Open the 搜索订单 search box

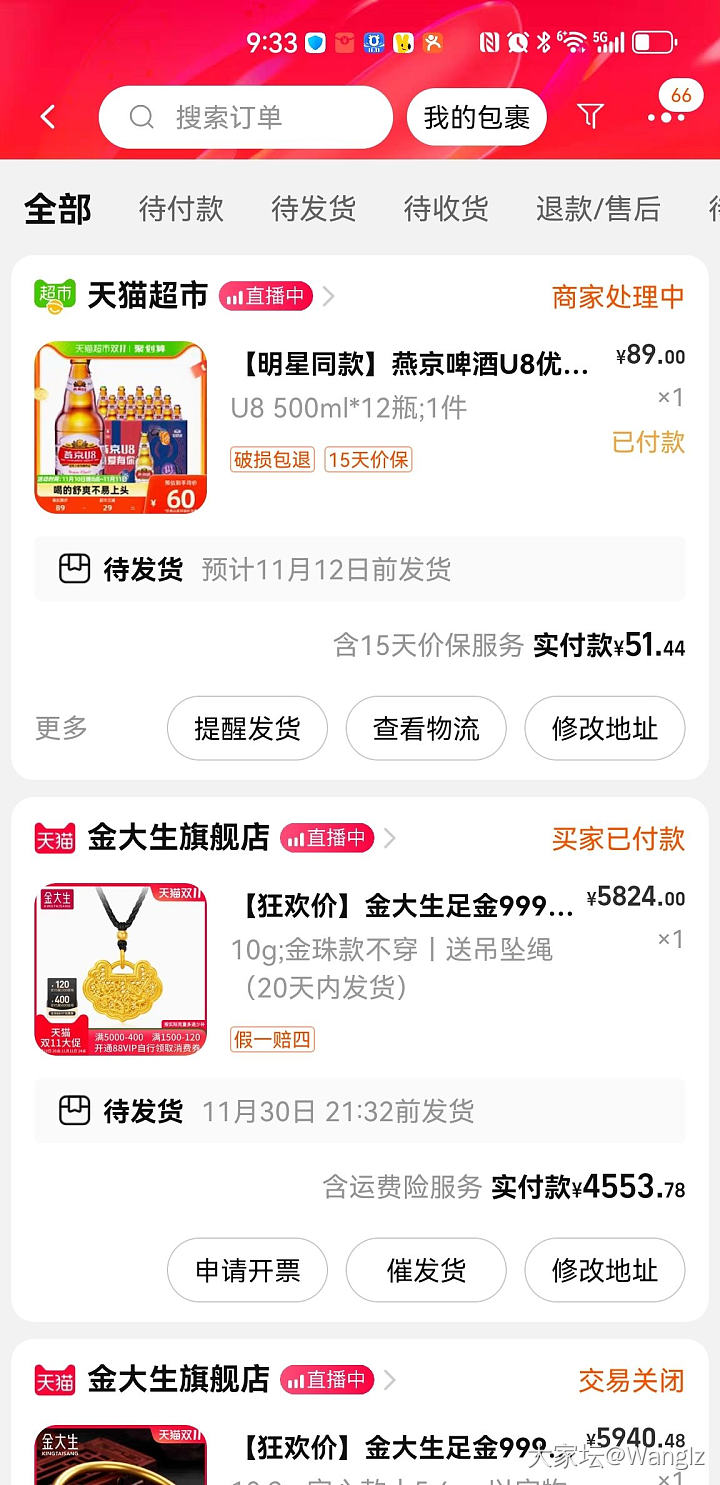click(x=245, y=117)
